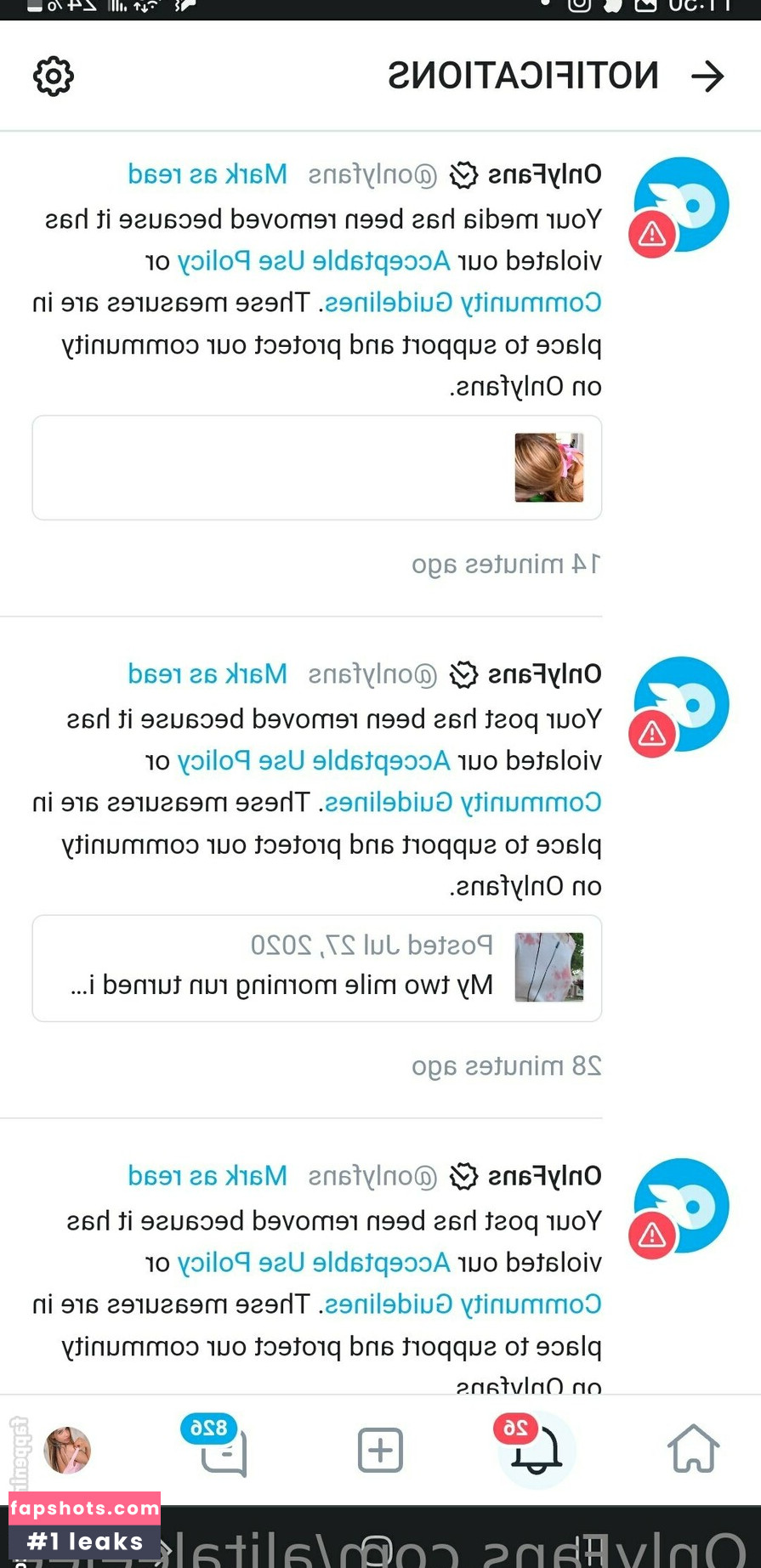Open messages tab showing 826 badge
Viewport: 761px width, 1568px height.
pos(224,1452)
